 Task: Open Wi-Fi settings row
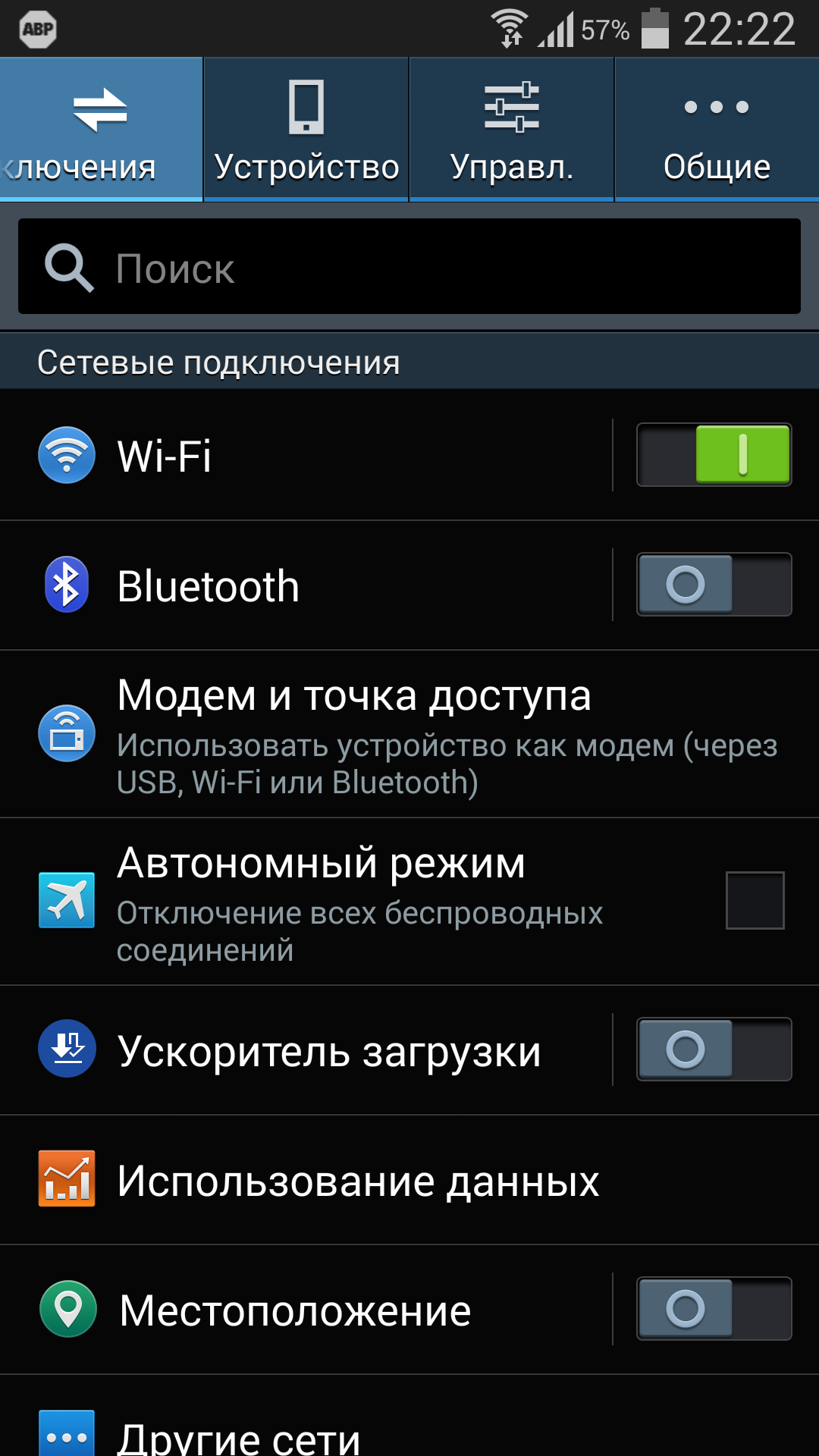(306, 455)
